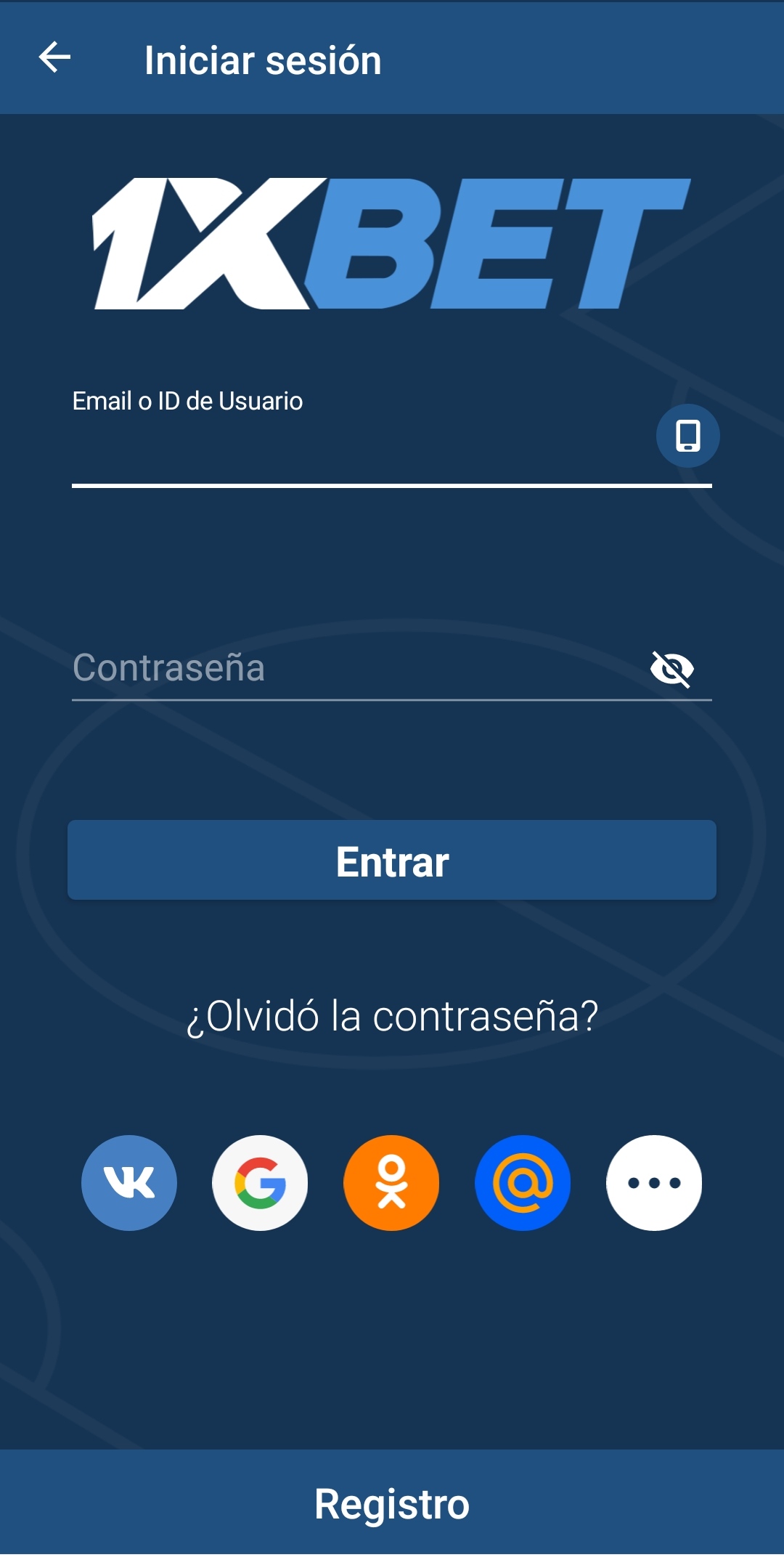Image resolution: width=784 pixels, height=1557 pixels.
Task: Sign in with Odnoklassniki
Action: pyautogui.click(x=391, y=1183)
